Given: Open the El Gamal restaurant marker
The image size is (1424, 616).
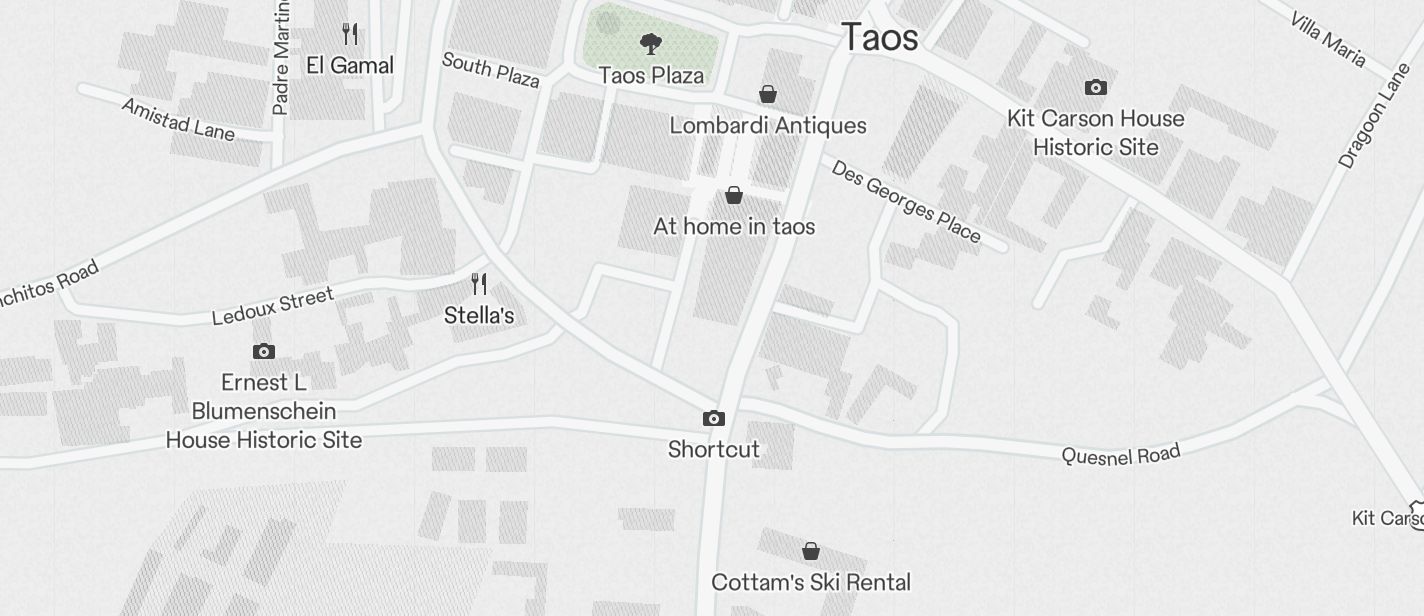Looking at the screenshot, I should [x=350, y=35].
